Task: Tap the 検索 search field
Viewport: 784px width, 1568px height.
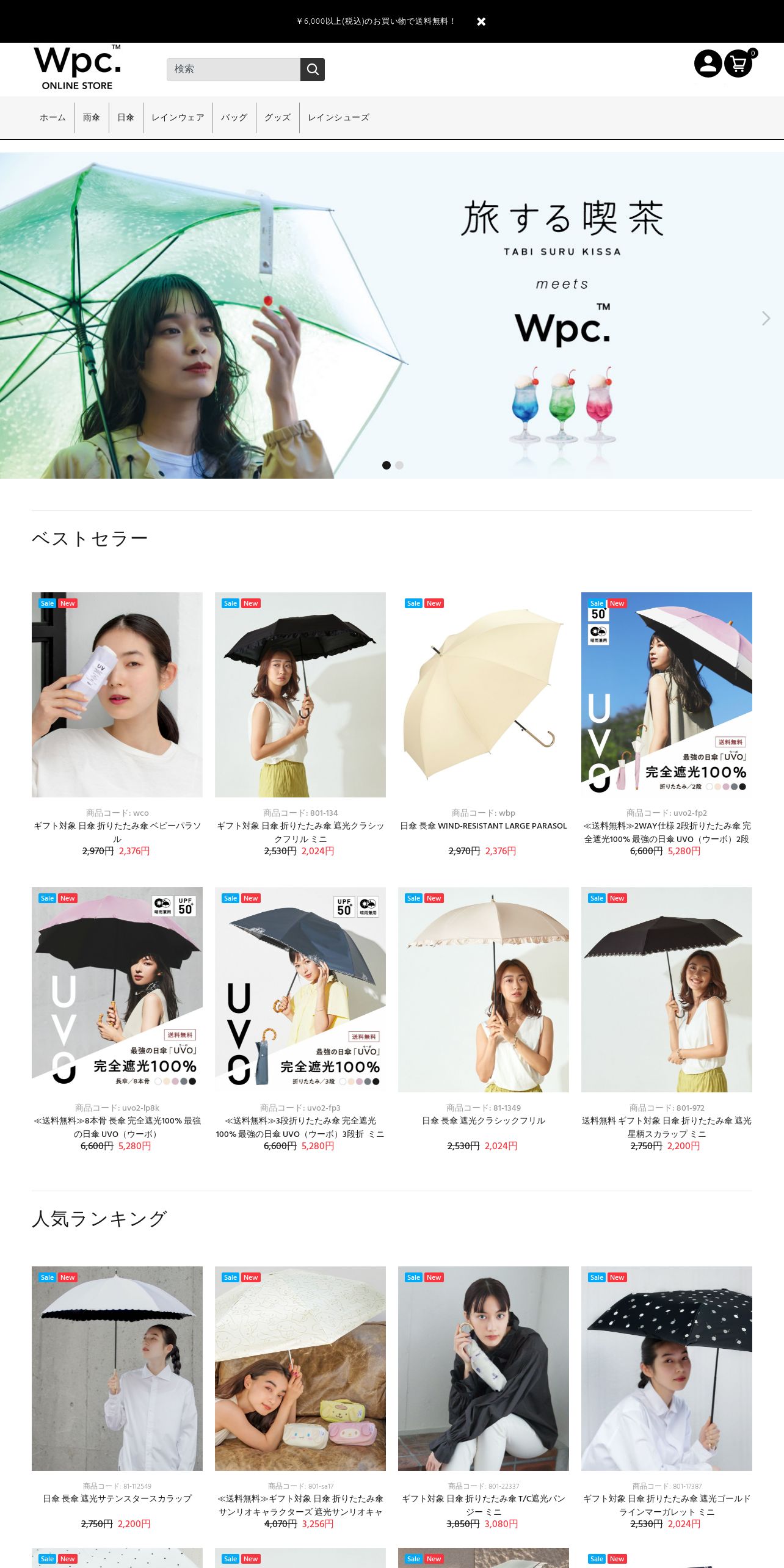Action: (x=233, y=70)
